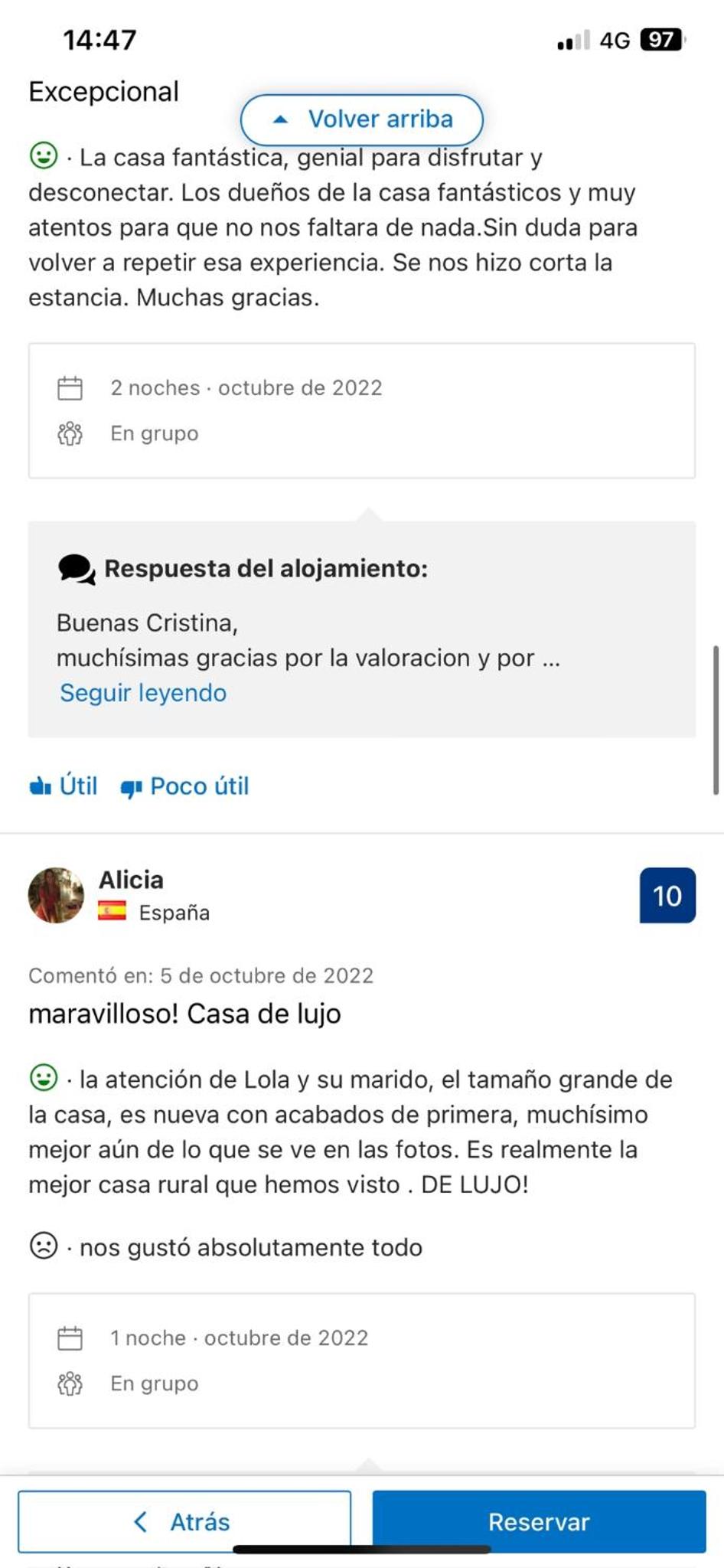This screenshot has width=724, height=1568.
Task: Go back with the Atrás button
Action: [x=184, y=1521]
